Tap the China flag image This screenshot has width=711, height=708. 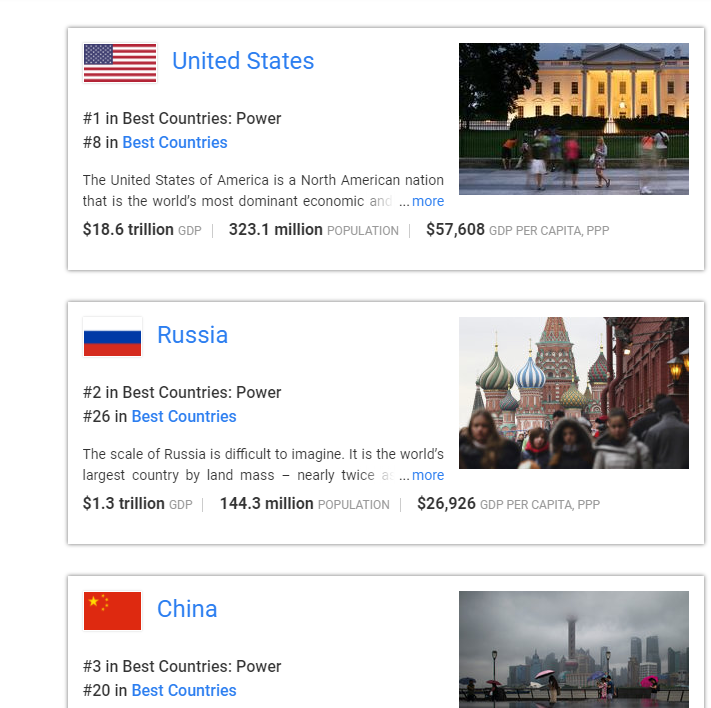112,610
